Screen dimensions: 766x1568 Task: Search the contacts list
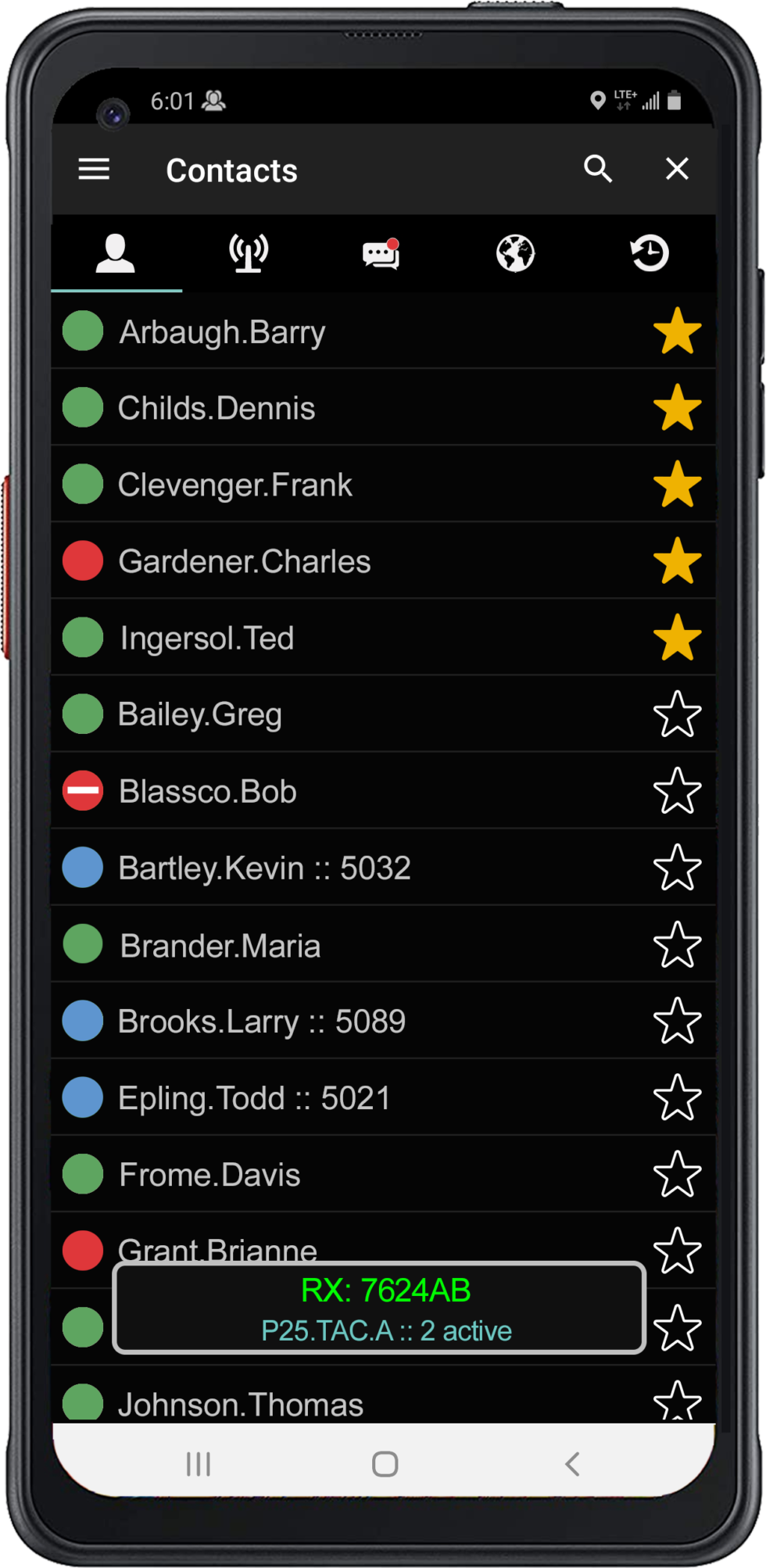[598, 169]
